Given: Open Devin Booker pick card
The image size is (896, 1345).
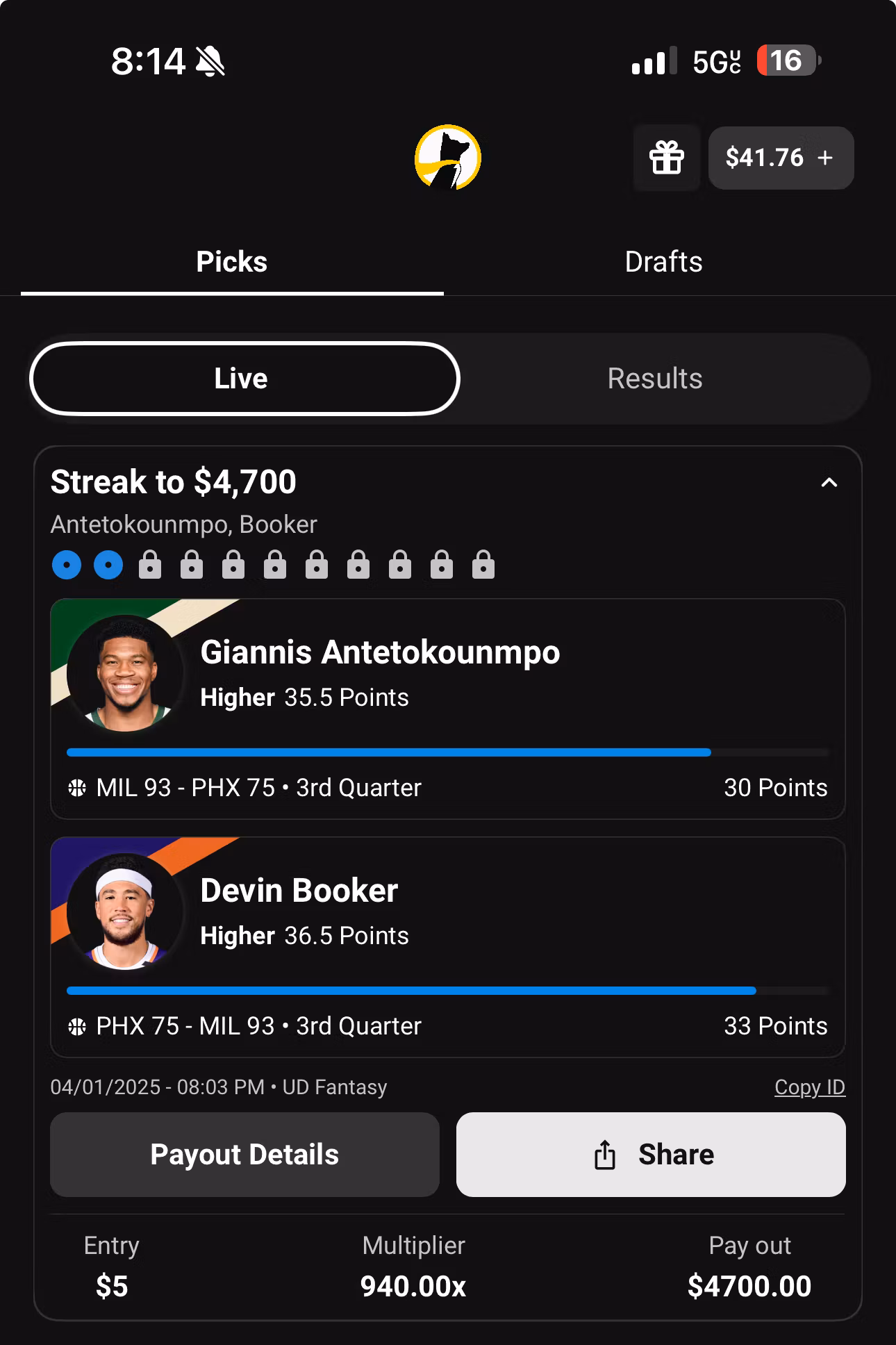Looking at the screenshot, I should (x=448, y=947).
